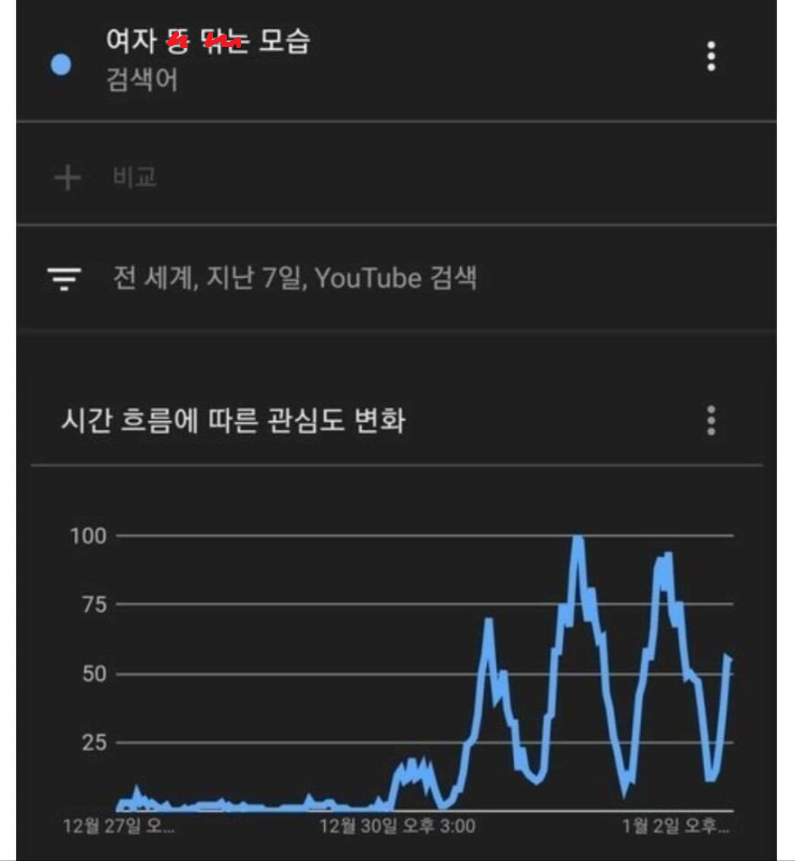Screen dimensions: 795x864
Task: Open the overflow menu beside the search term
Action: click(711, 57)
